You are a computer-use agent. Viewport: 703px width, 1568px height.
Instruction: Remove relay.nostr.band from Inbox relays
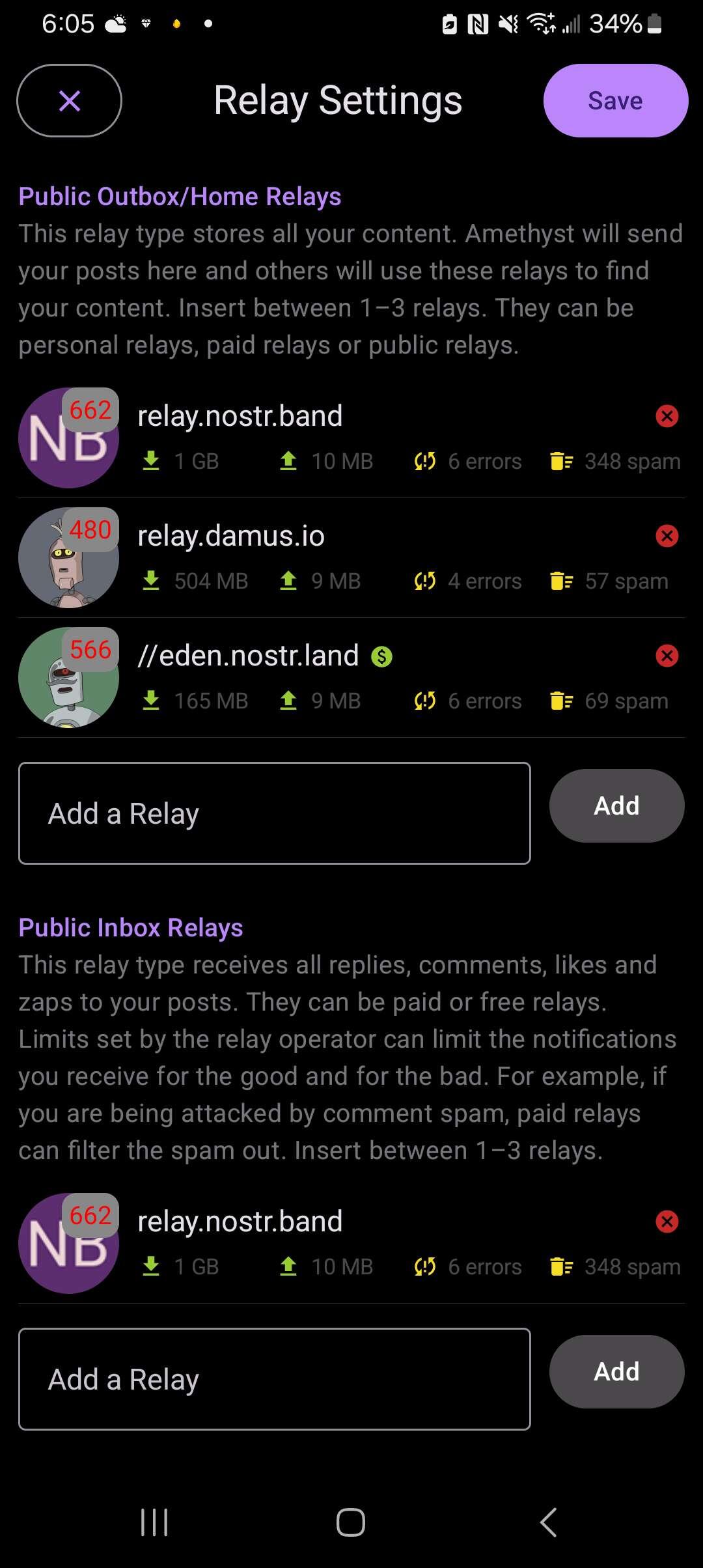(667, 1222)
